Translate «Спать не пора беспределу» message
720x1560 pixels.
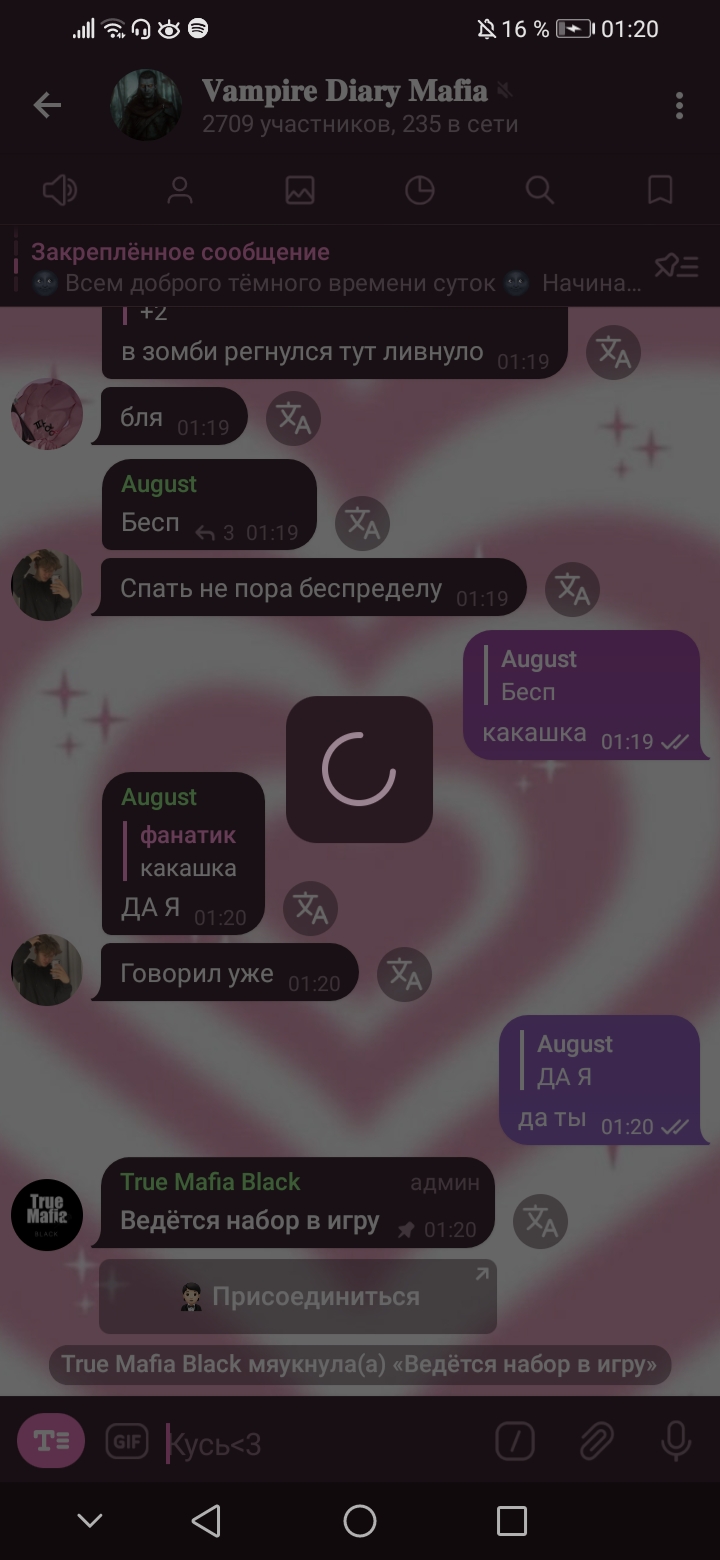point(572,589)
